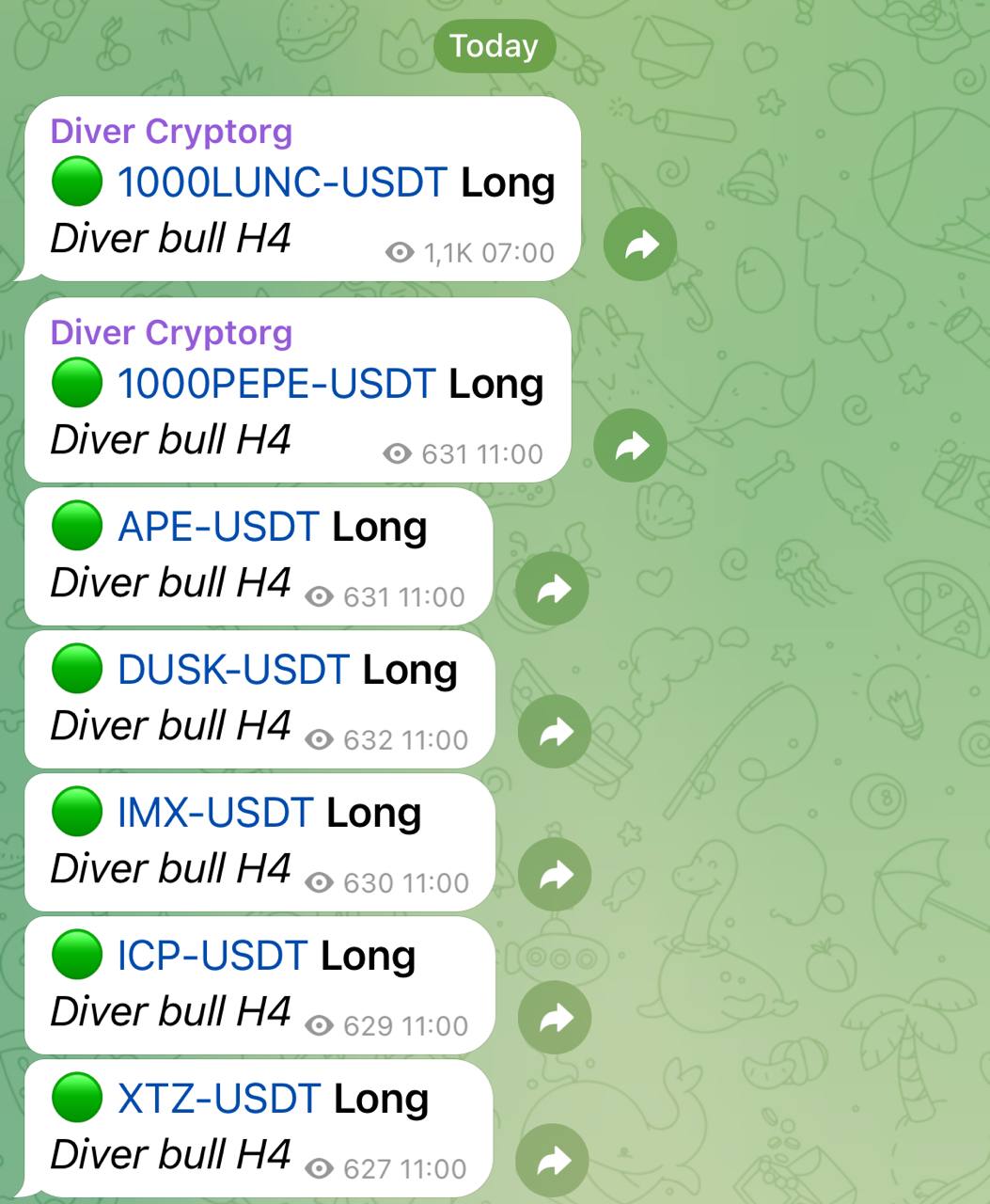The height and width of the screenshot is (1204, 990).
Task: Follow the APE-USDT link
Action: coord(218,527)
